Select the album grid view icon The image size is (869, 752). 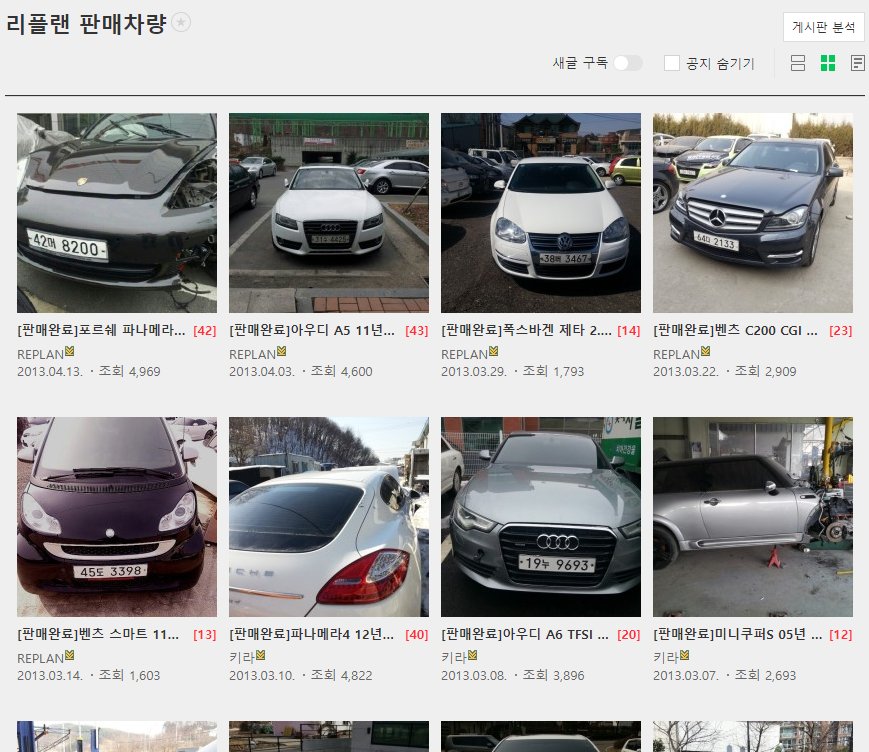click(x=827, y=63)
